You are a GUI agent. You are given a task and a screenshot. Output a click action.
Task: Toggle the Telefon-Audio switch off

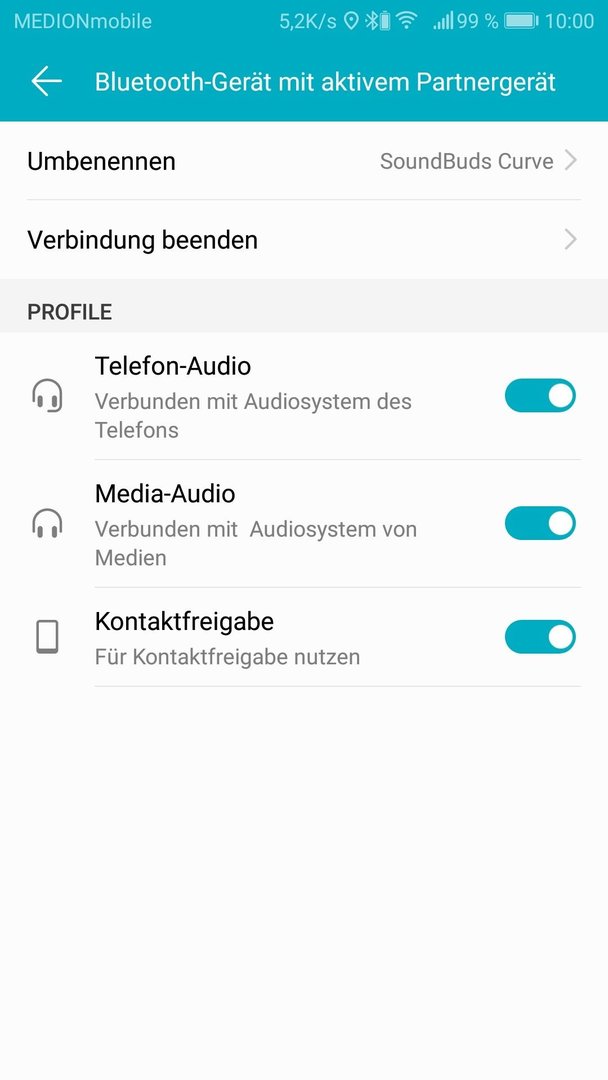coord(540,395)
